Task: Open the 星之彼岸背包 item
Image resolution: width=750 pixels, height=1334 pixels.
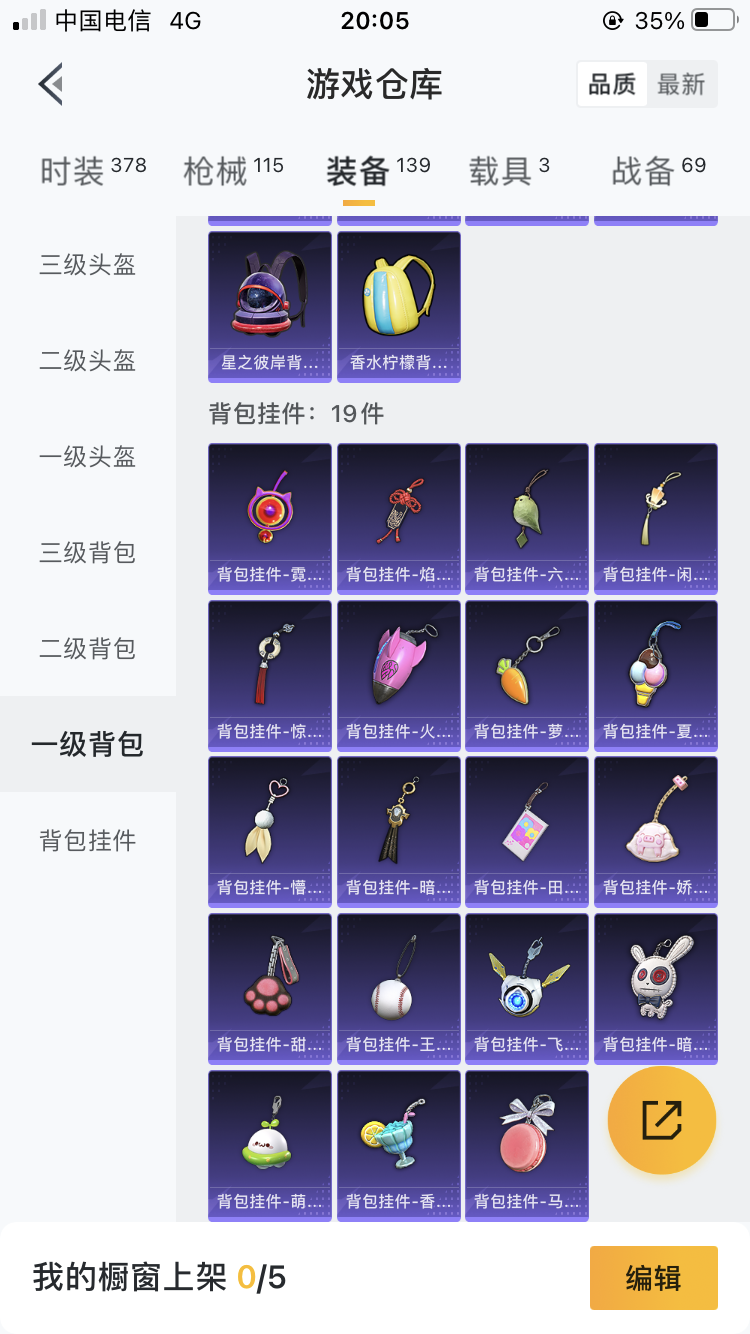Action: 270,306
